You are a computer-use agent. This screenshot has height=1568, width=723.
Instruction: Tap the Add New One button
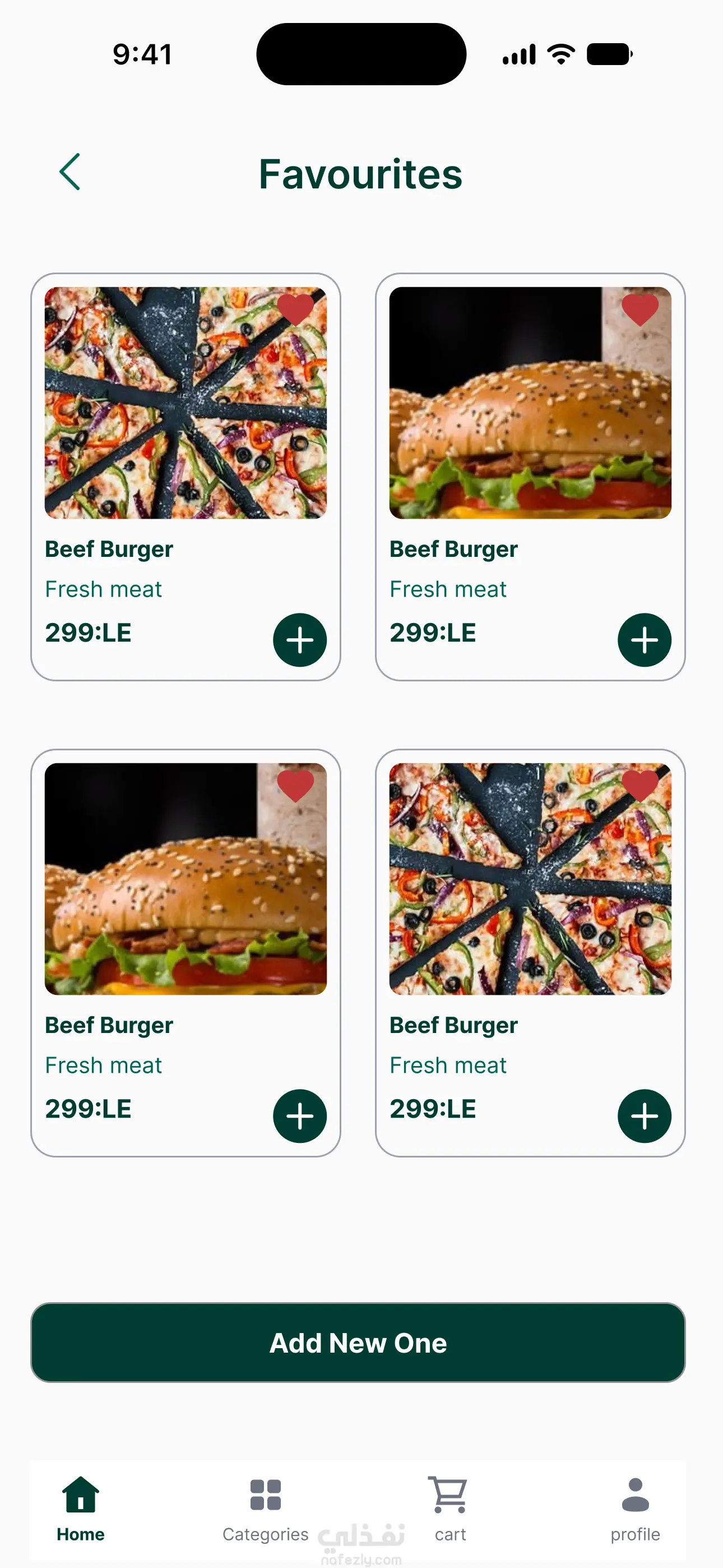coord(358,1342)
